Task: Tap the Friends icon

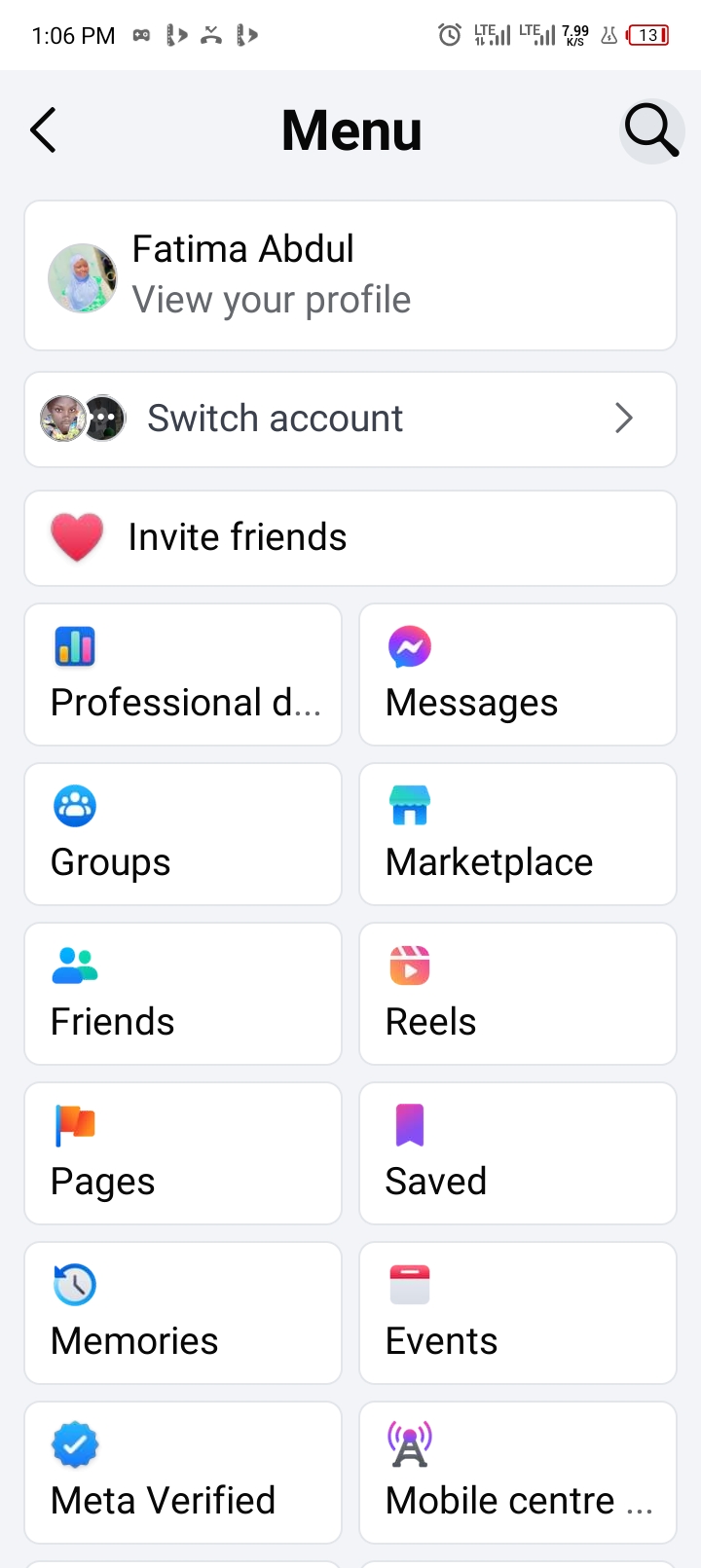Action: pyautogui.click(x=75, y=966)
